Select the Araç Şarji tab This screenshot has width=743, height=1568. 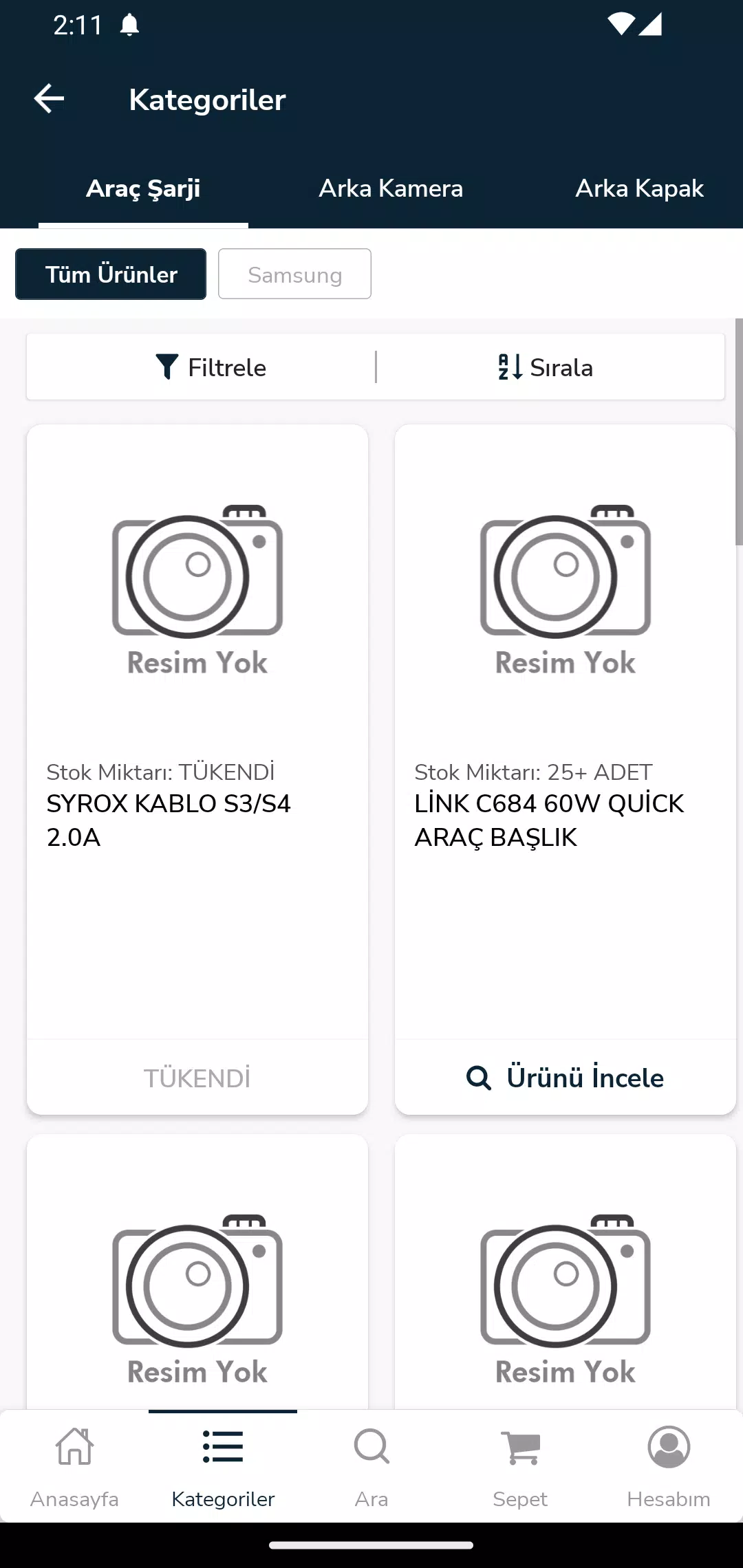[x=143, y=188]
